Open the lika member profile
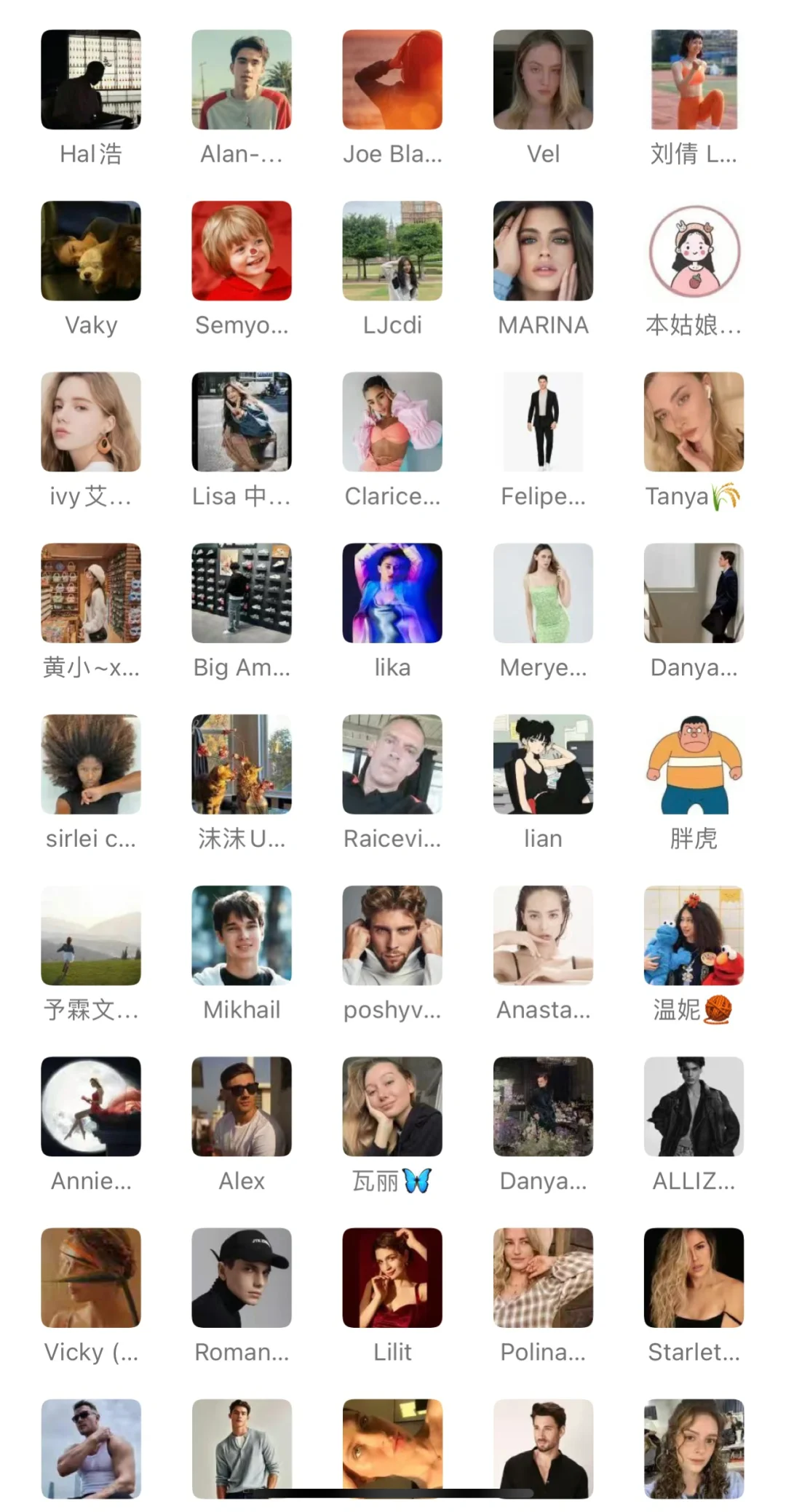 392,593
